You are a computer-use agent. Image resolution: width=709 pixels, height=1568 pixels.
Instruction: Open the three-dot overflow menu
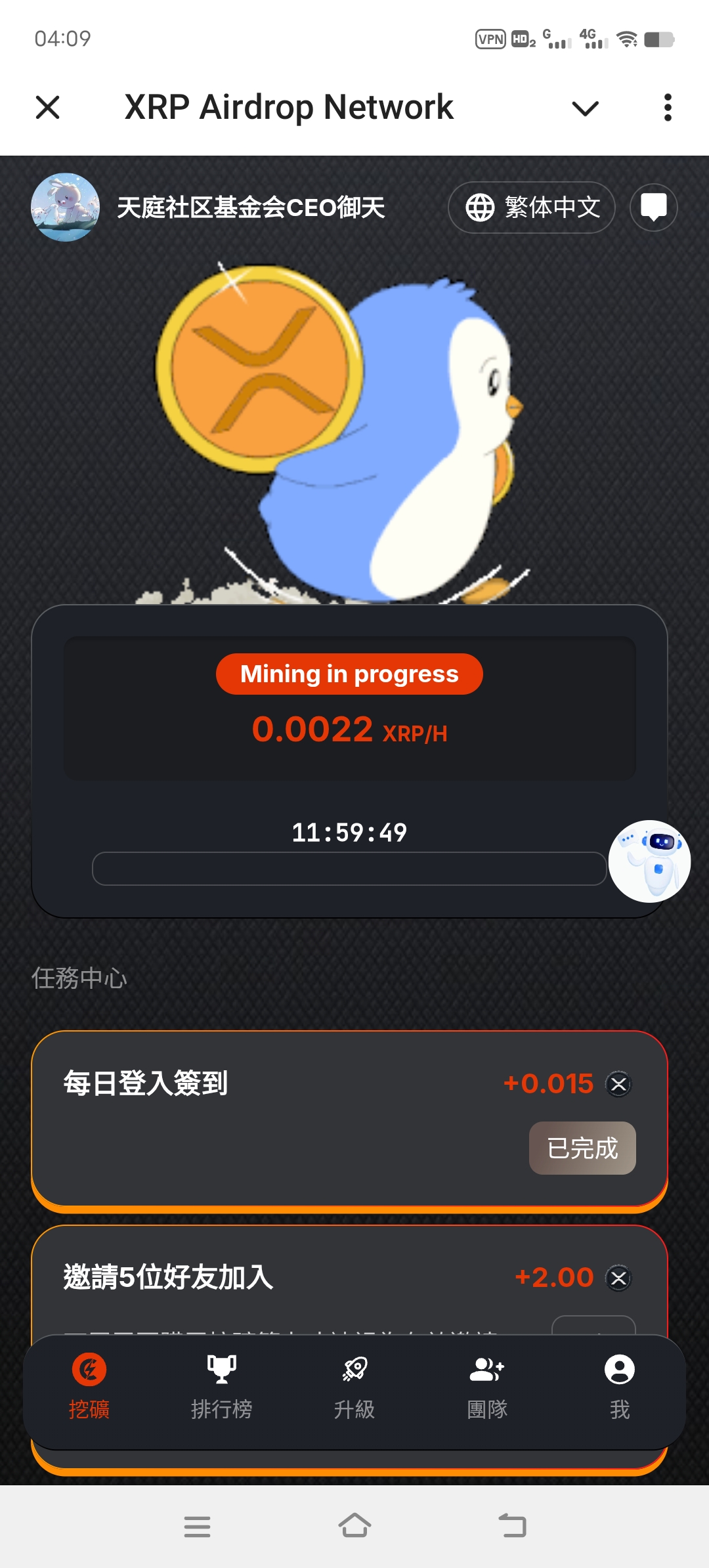[668, 108]
